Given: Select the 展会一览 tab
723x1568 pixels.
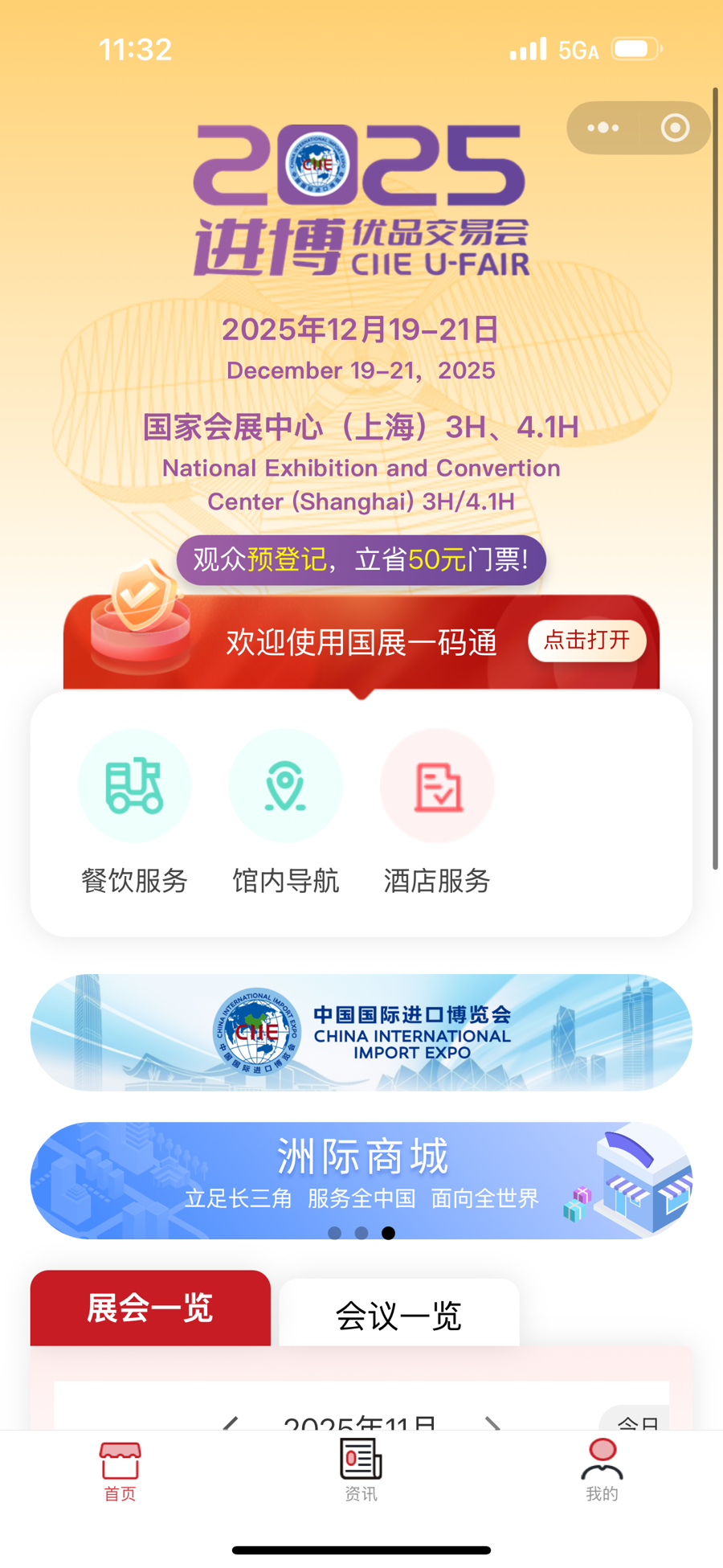Looking at the screenshot, I should (150, 1308).
